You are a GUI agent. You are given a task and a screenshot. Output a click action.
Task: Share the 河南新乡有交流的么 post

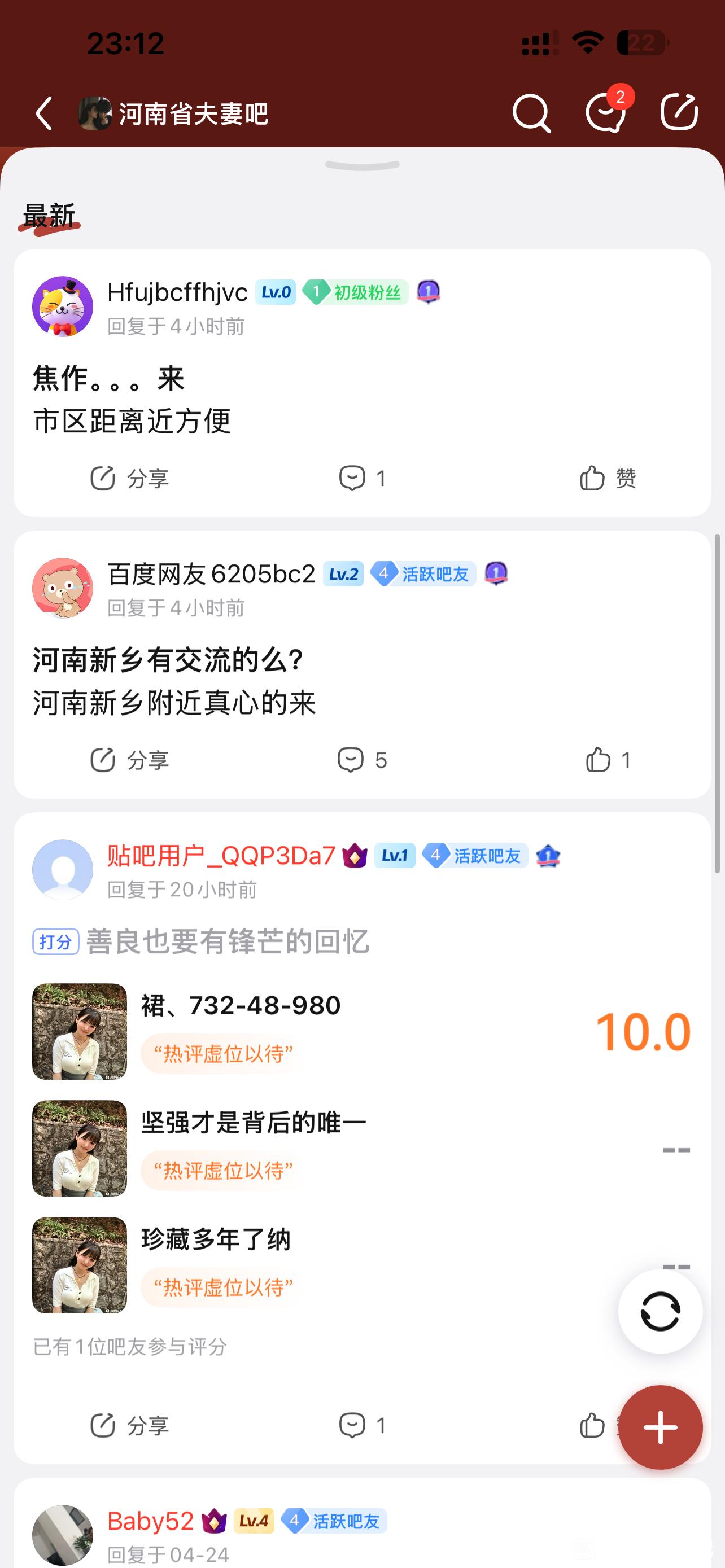pos(129,760)
